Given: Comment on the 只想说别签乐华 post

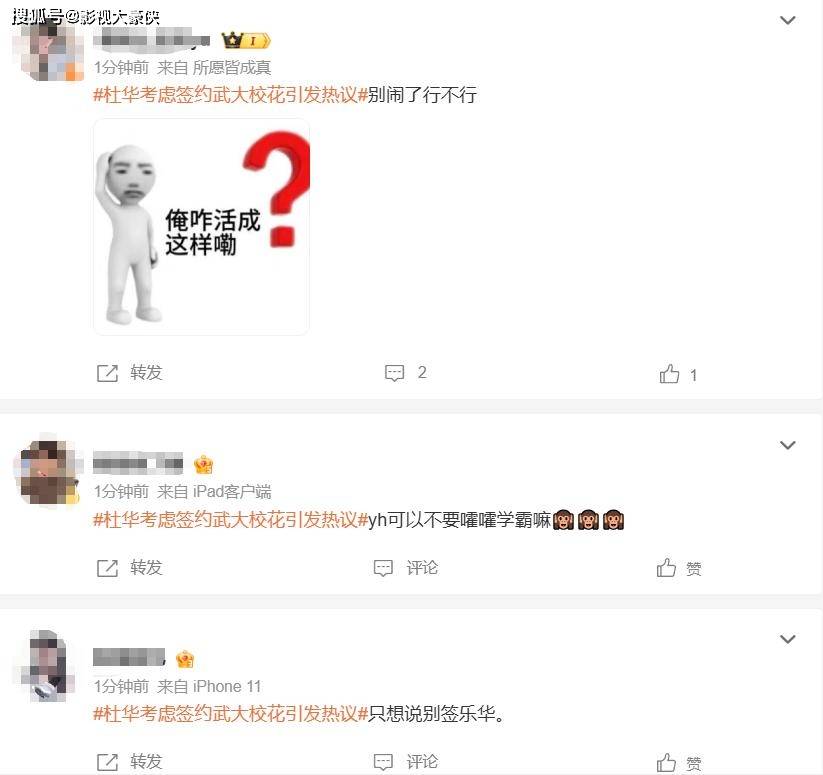Looking at the screenshot, I should click(x=406, y=761).
